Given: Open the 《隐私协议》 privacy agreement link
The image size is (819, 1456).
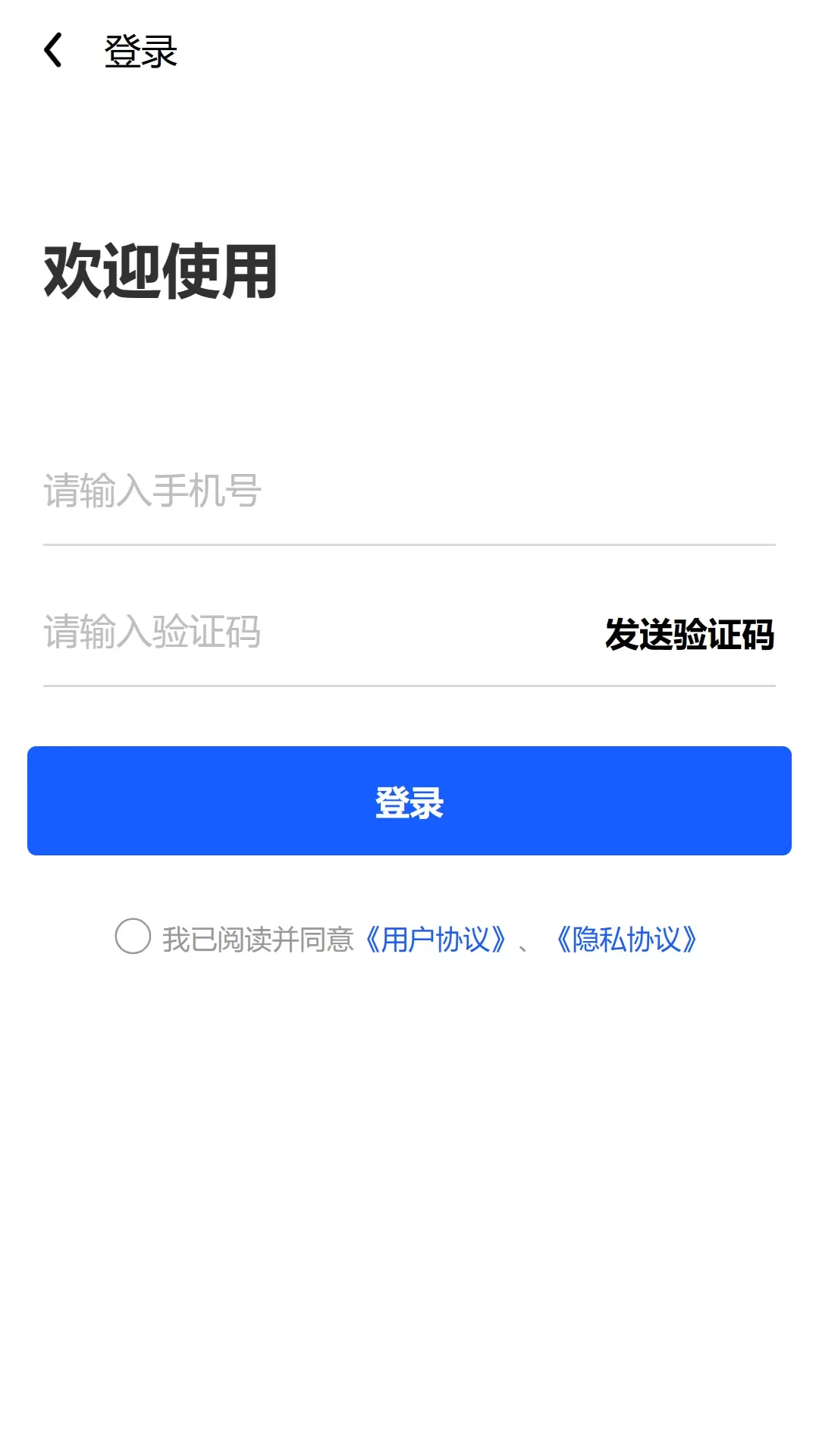Looking at the screenshot, I should (x=626, y=940).
